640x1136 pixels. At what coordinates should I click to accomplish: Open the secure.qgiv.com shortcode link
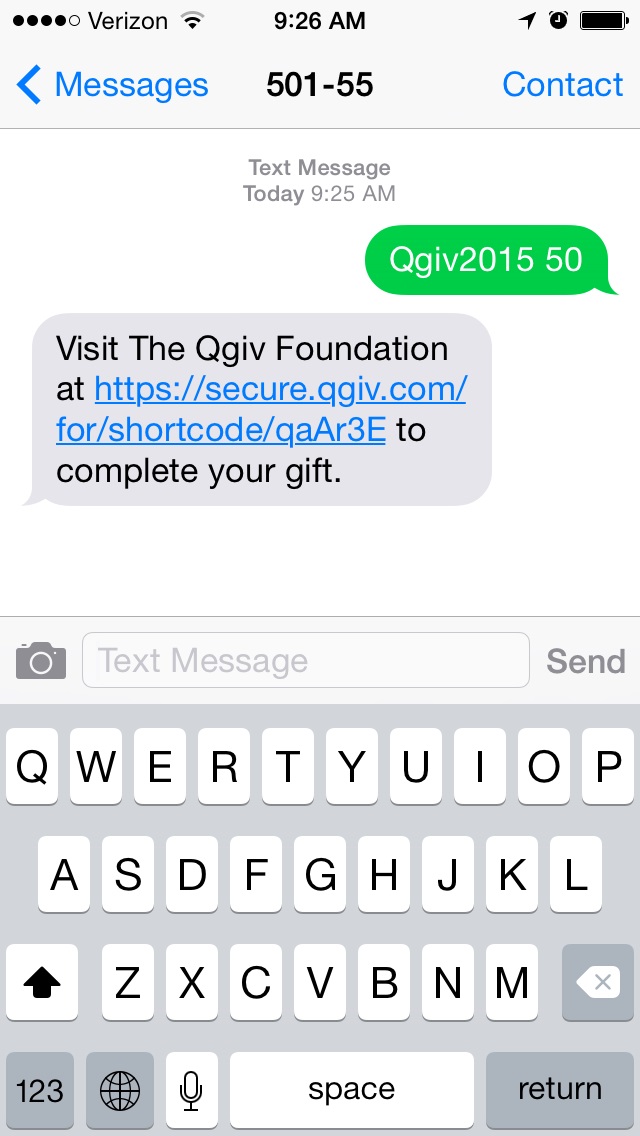click(261, 410)
